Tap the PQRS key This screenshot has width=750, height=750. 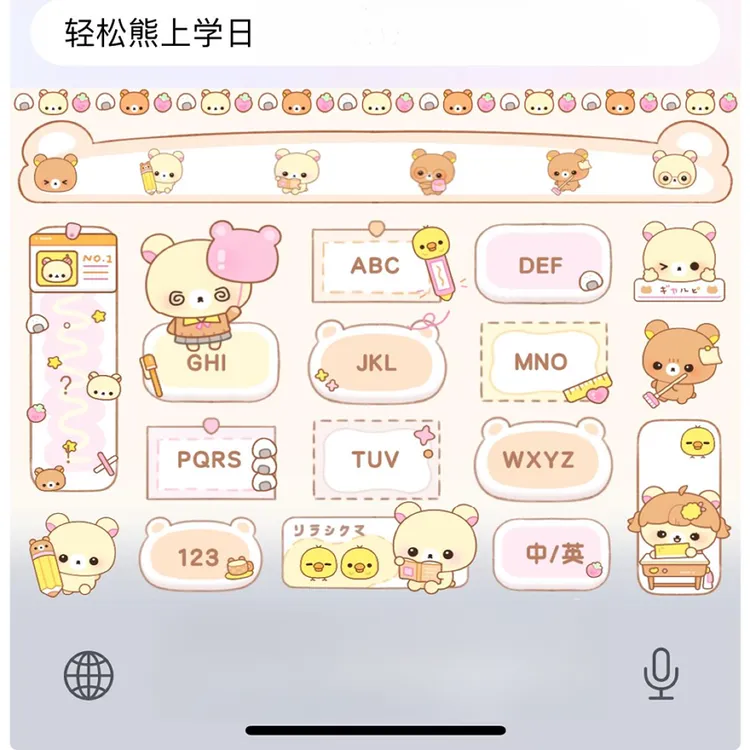tap(211, 460)
